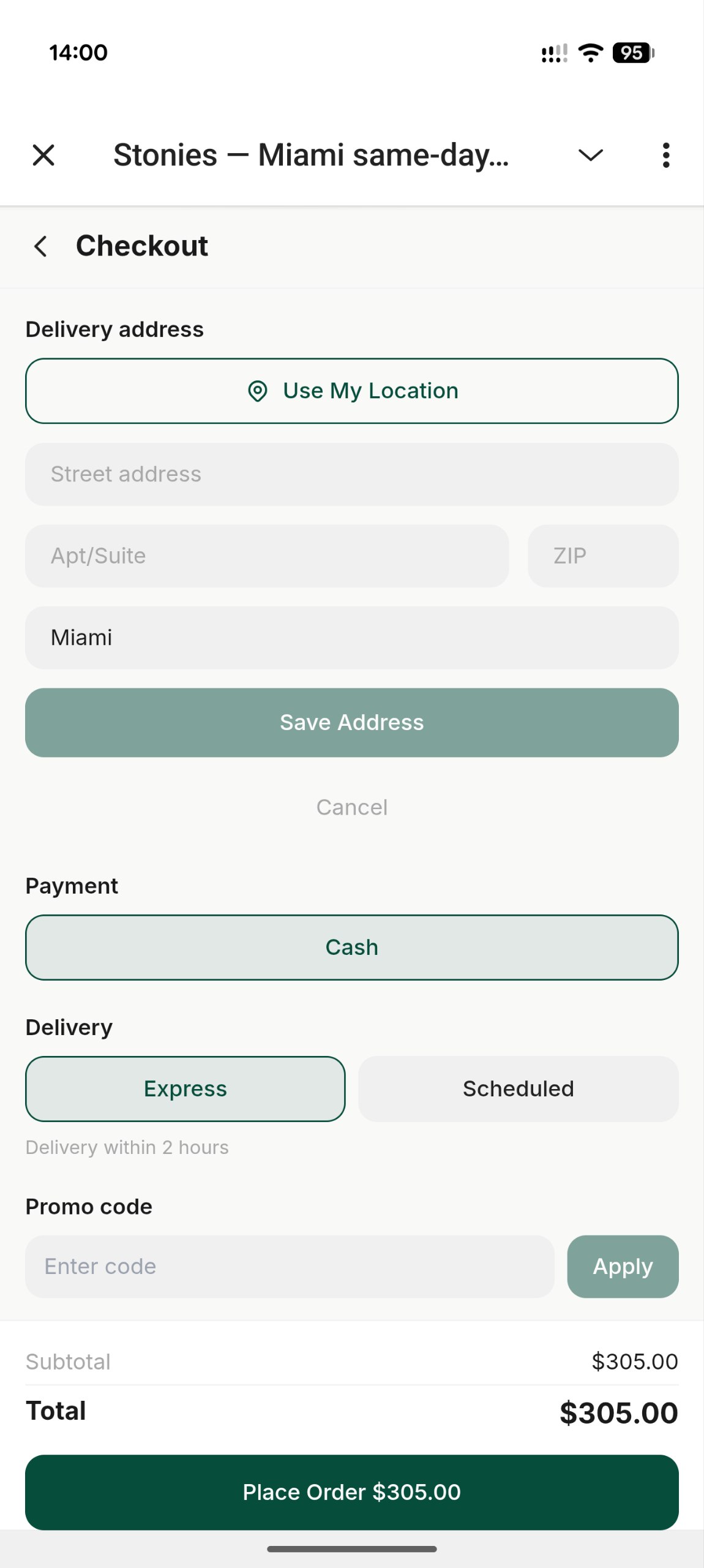
Task: Switch to Scheduled delivery
Action: tap(518, 1088)
